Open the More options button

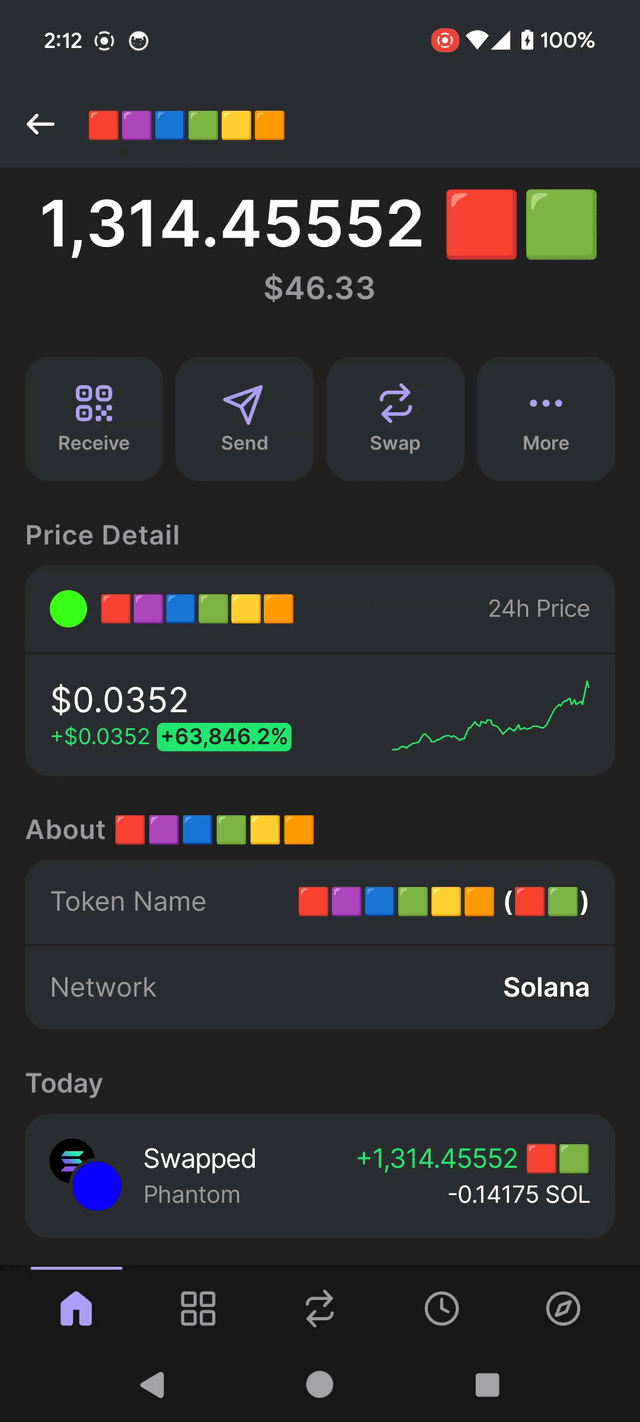[x=546, y=419]
